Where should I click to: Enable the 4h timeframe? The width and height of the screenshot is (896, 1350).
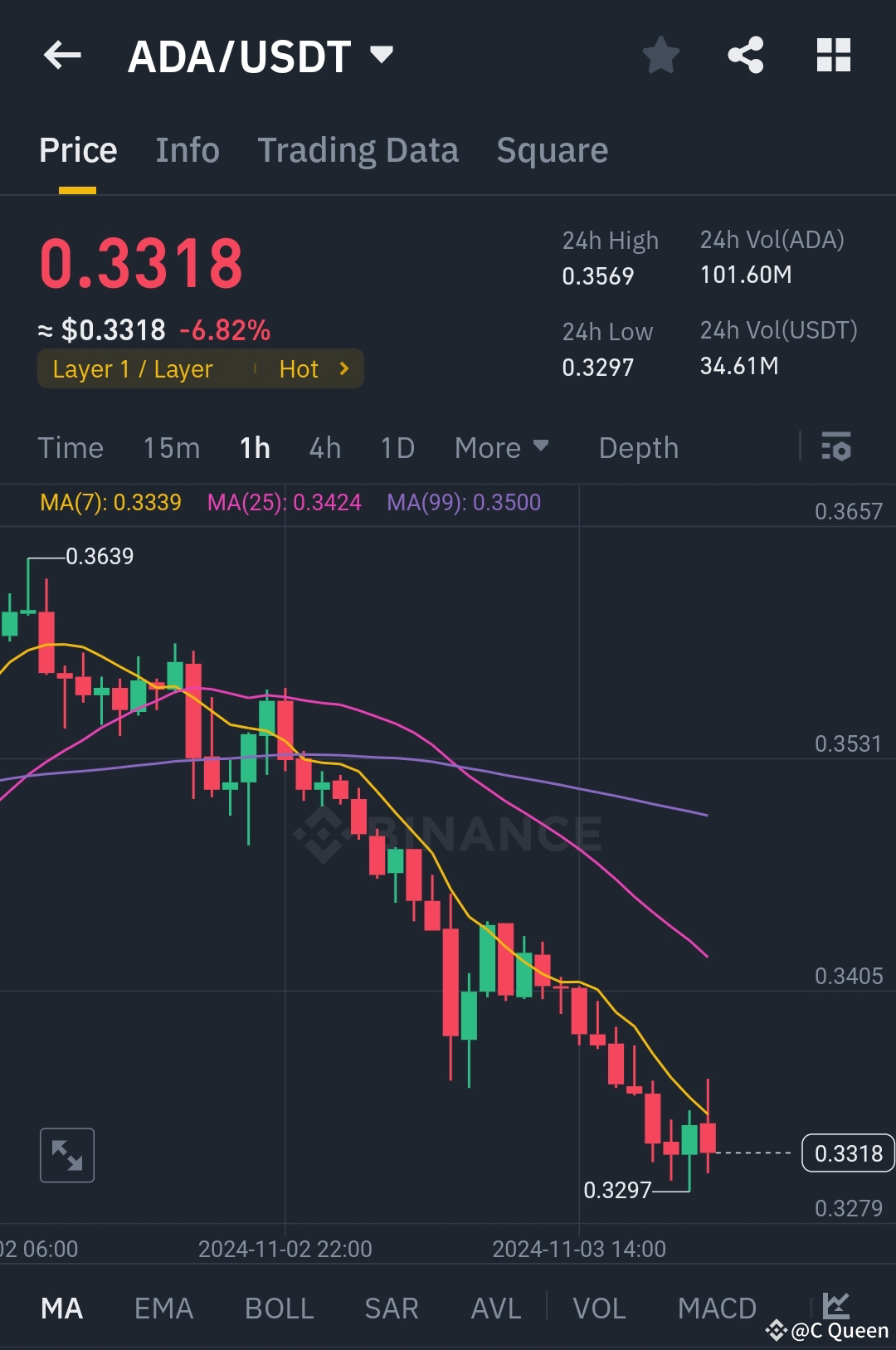(324, 447)
